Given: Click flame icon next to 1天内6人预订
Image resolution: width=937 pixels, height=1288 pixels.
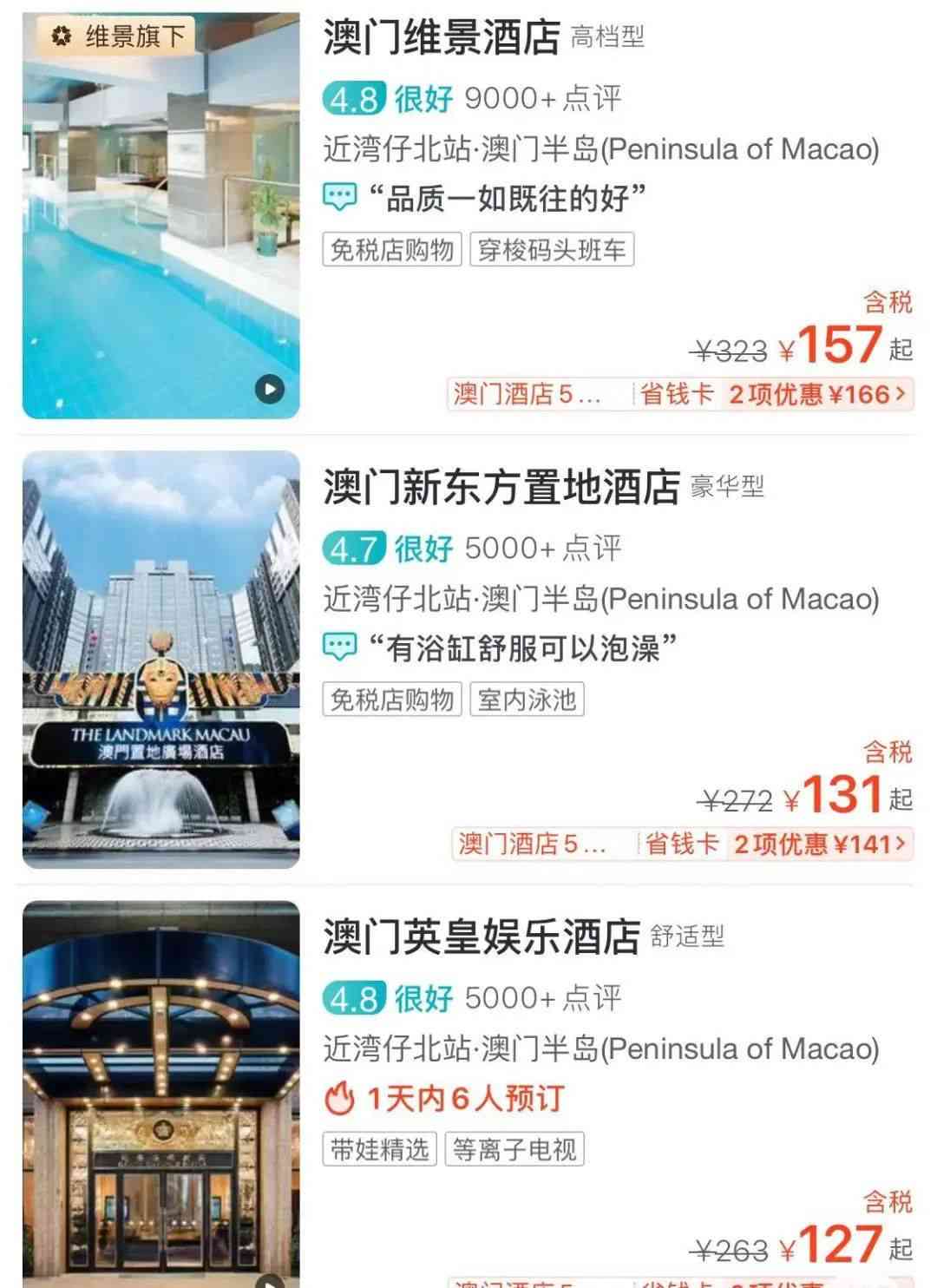Looking at the screenshot, I should pos(342,1097).
